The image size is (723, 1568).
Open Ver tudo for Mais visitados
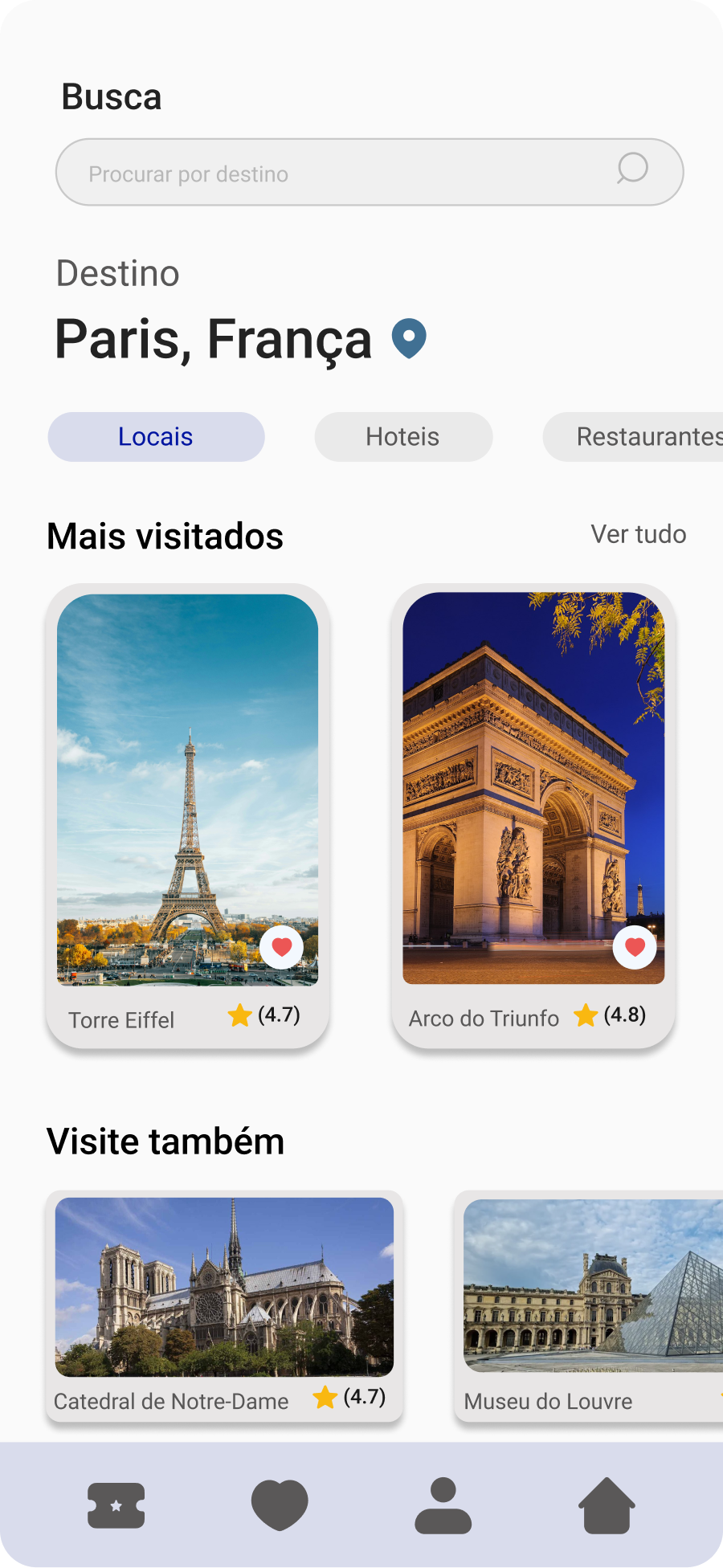pyautogui.click(x=639, y=533)
